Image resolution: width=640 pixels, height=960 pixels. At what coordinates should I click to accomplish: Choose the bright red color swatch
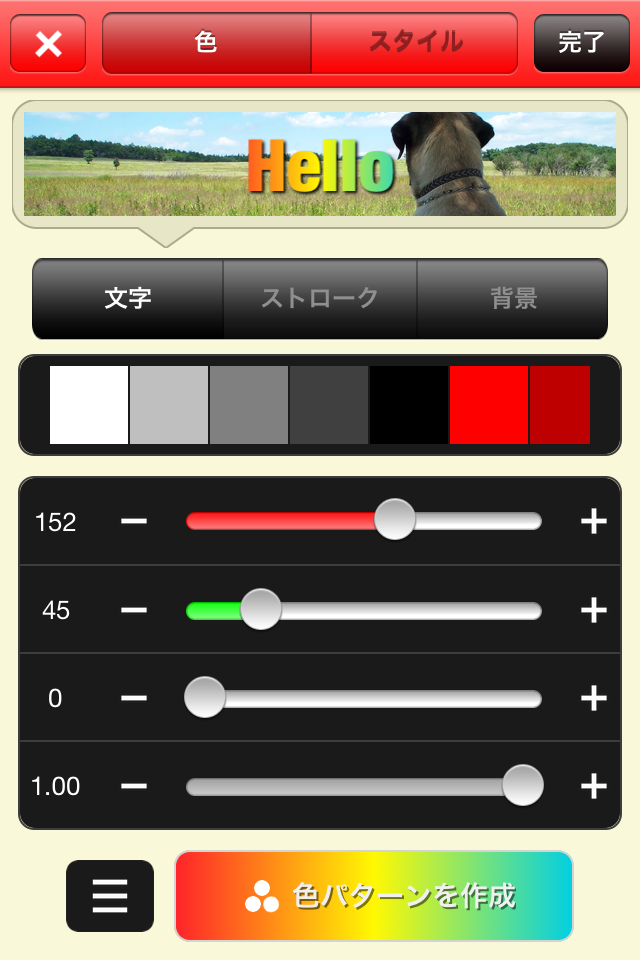click(489, 405)
